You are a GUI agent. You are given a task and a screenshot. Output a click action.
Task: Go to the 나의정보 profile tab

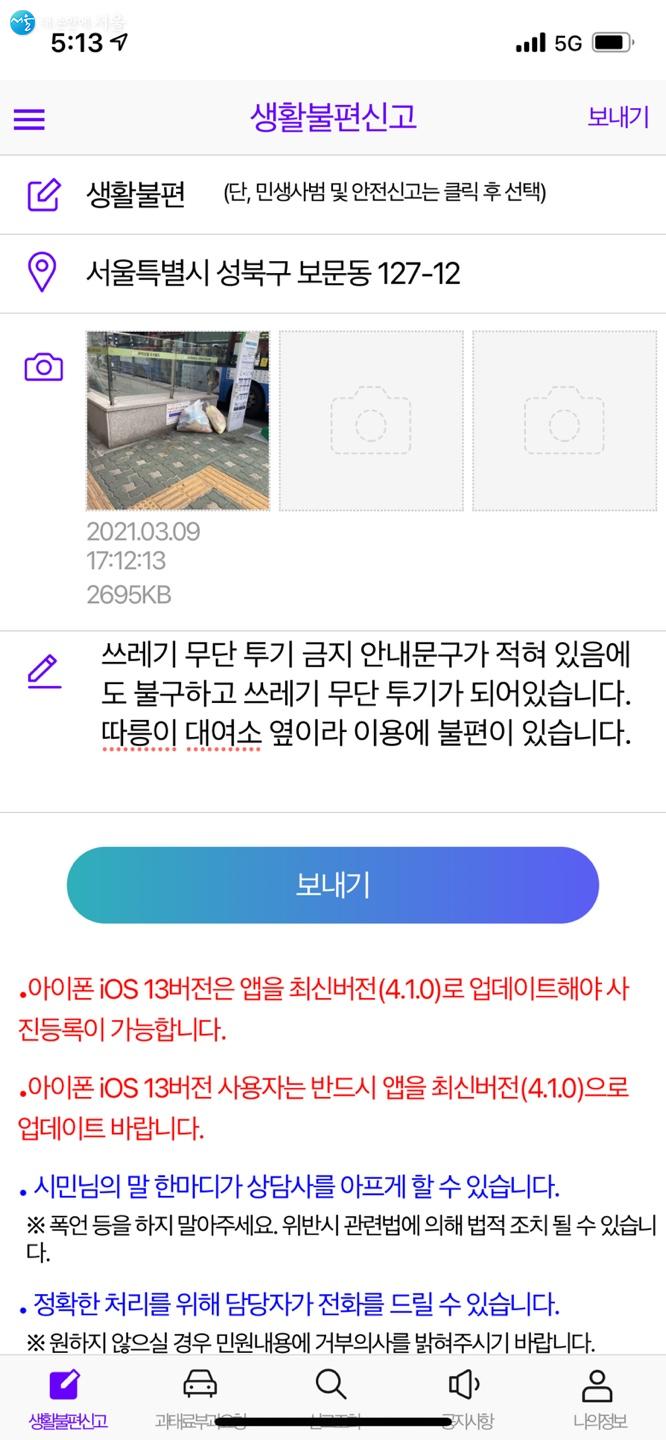tap(598, 1398)
